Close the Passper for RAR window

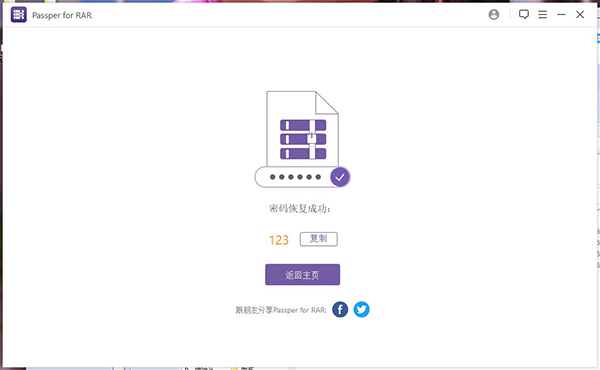(x=580, y=15)
